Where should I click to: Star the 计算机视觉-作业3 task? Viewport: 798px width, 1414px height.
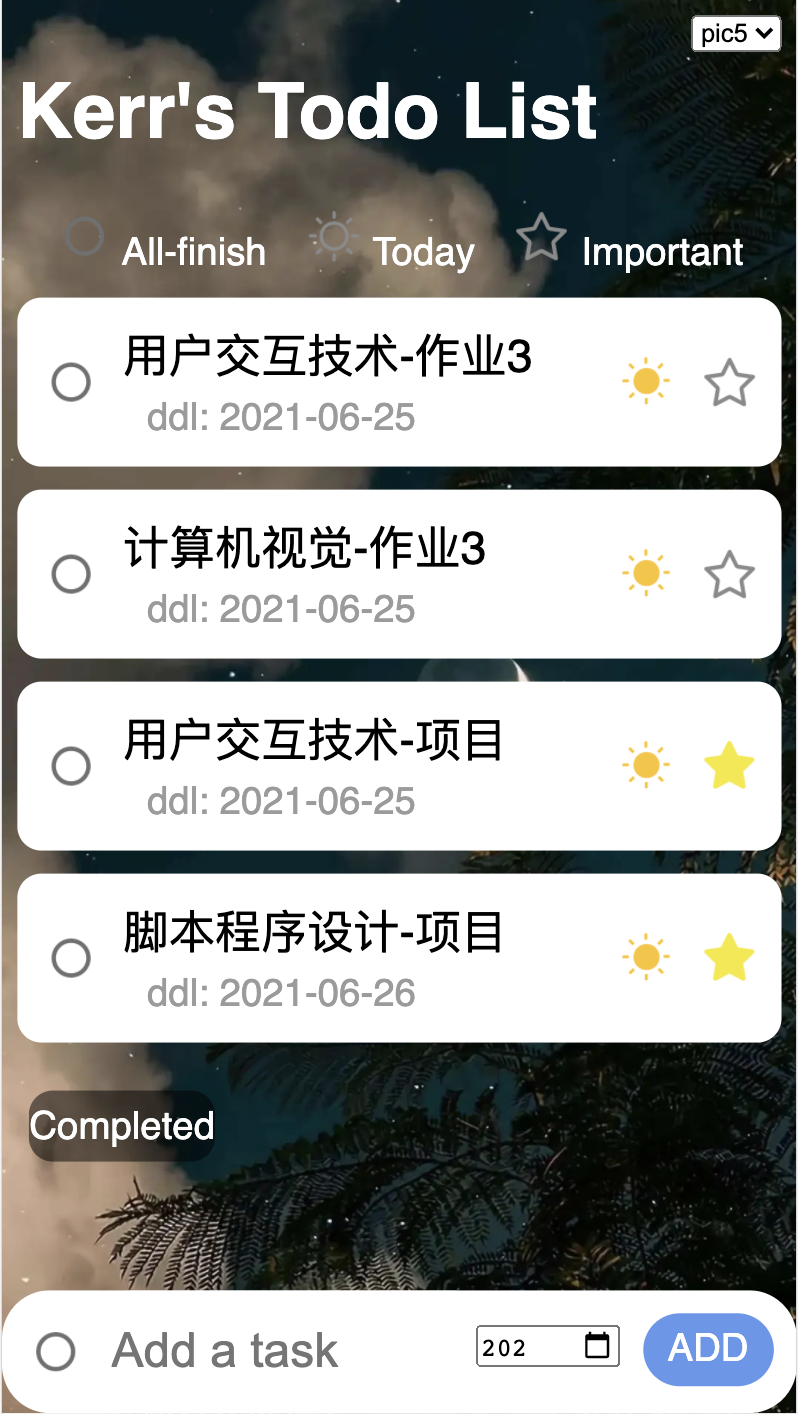point(729,575)
